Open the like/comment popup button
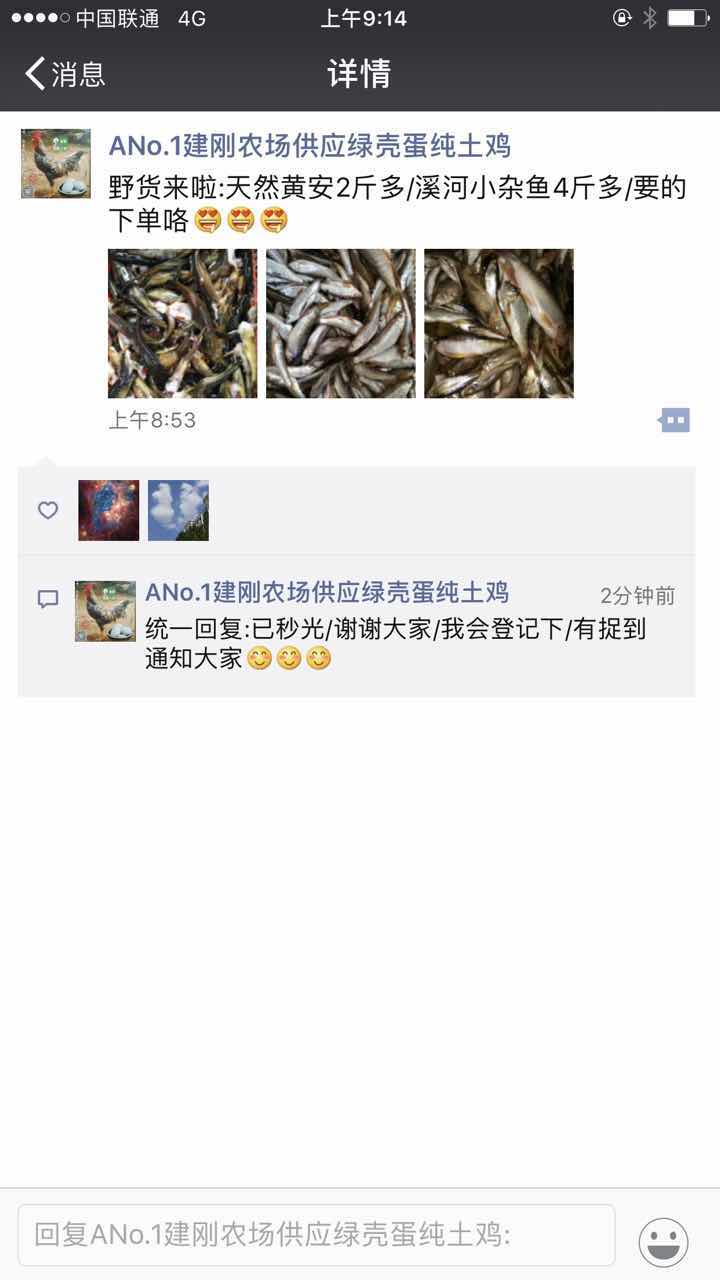720x1280 pixels. click(x=675, y=420)
